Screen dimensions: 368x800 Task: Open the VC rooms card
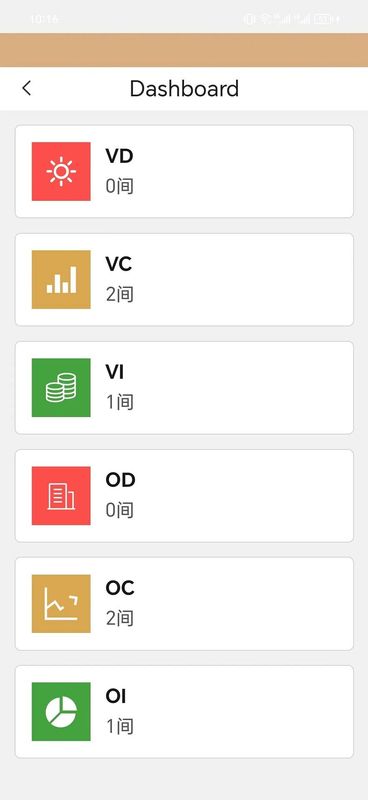(x=184, y=280)
